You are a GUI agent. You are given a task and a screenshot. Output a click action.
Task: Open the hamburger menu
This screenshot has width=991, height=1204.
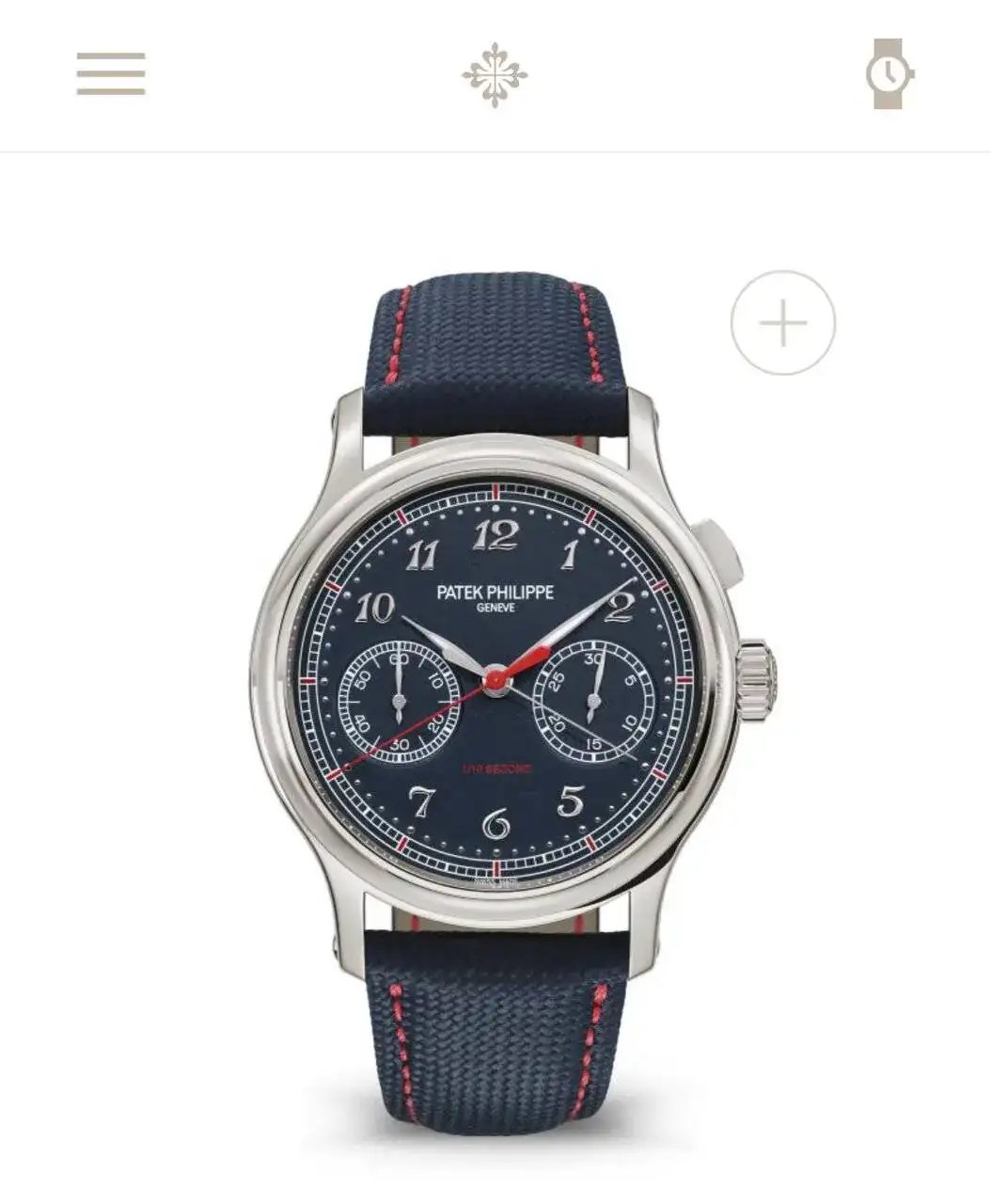click(111, 73)
